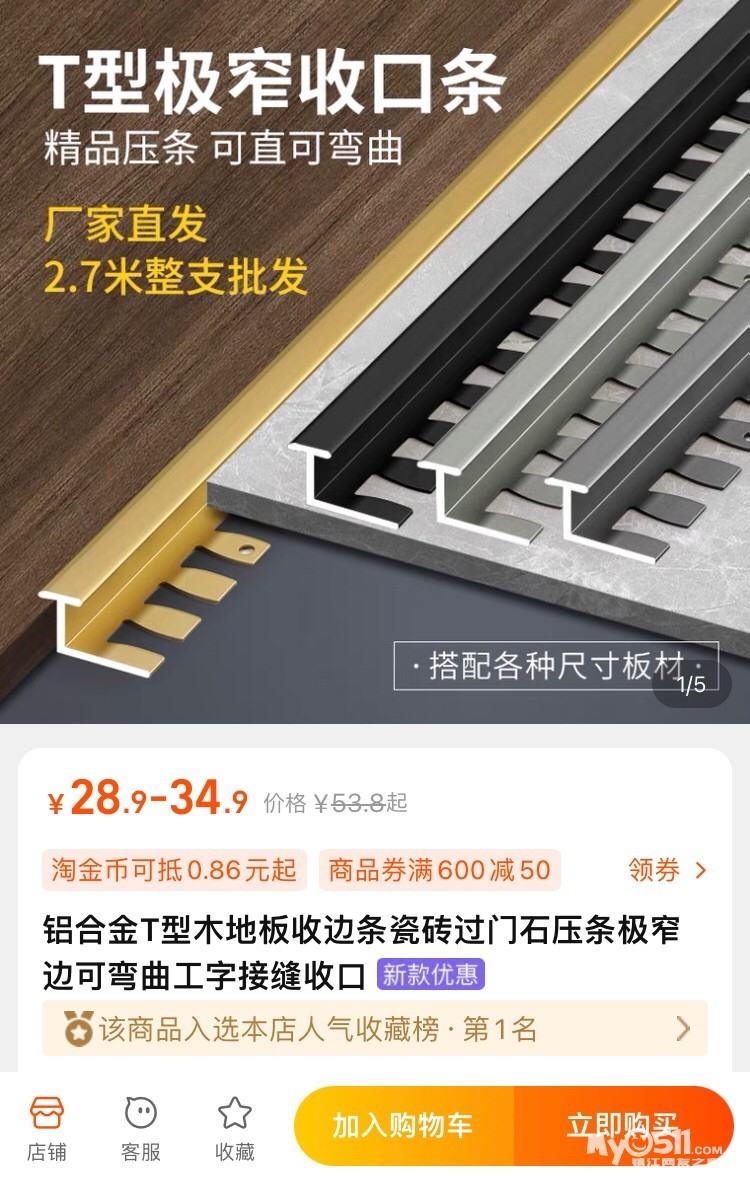750x1180 pixels.
Task: Contact 客服 customer service
Action: point(141,1128)
